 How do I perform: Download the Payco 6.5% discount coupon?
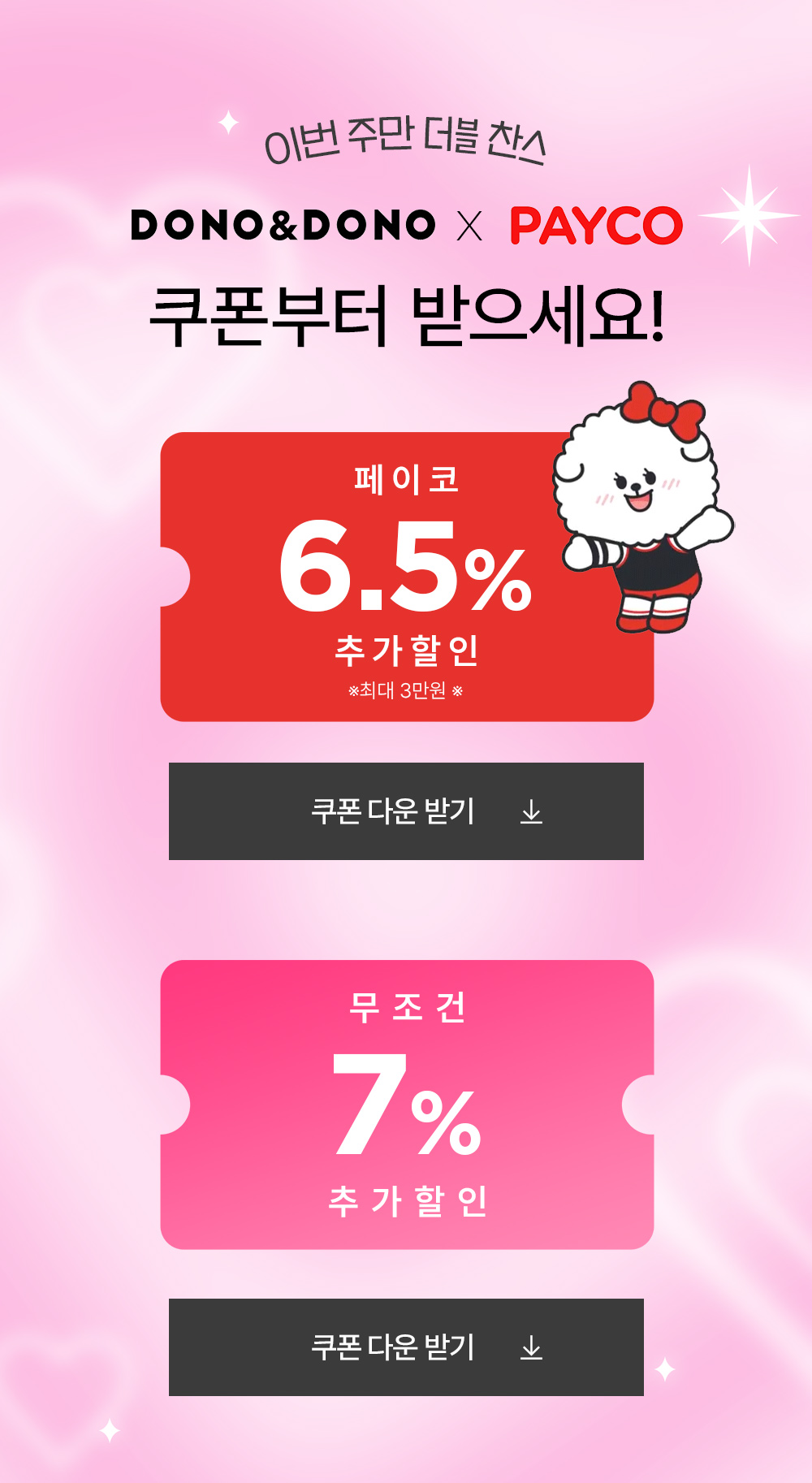click(x=406, y=811)
